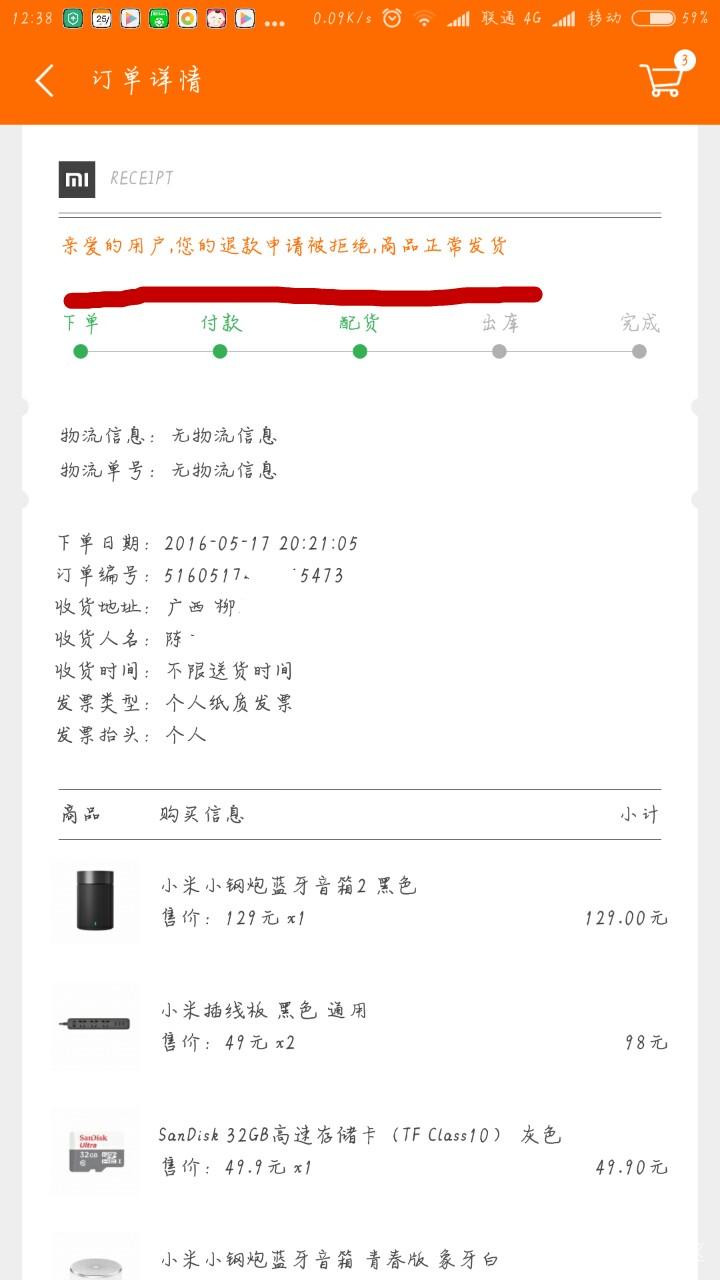
Task: Tap the black Bluetooth speaker thumbnail
Action: pos(95,901)
